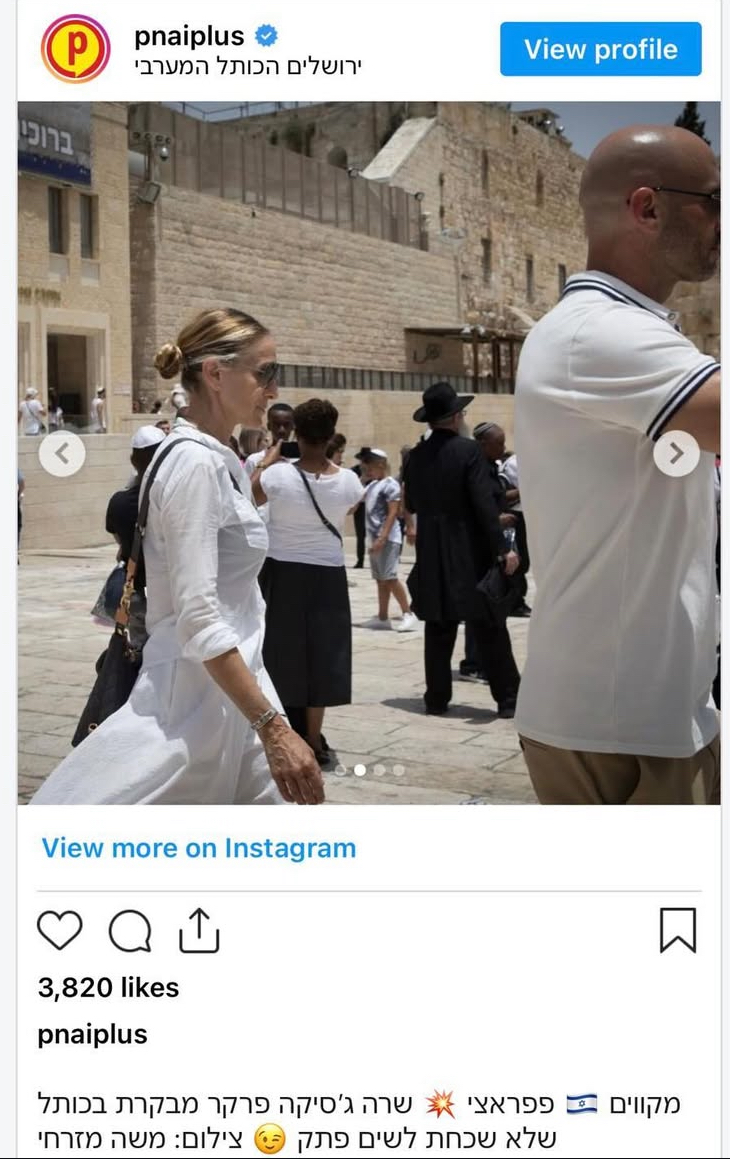The height and width of the screenshot is (1159, 730).
Task: Bookmark this post
Action: pos(677,930)
